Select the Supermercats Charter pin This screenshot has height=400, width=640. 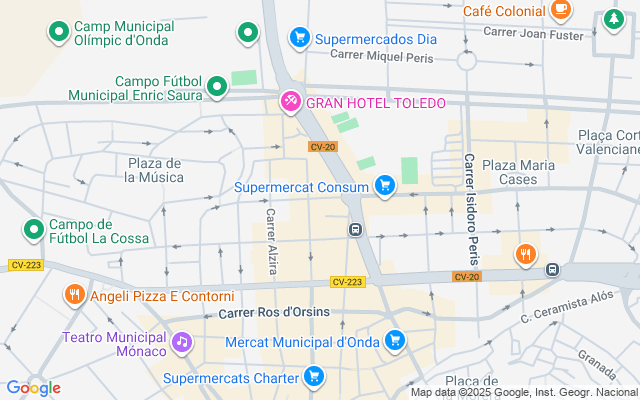click(315, 377)
